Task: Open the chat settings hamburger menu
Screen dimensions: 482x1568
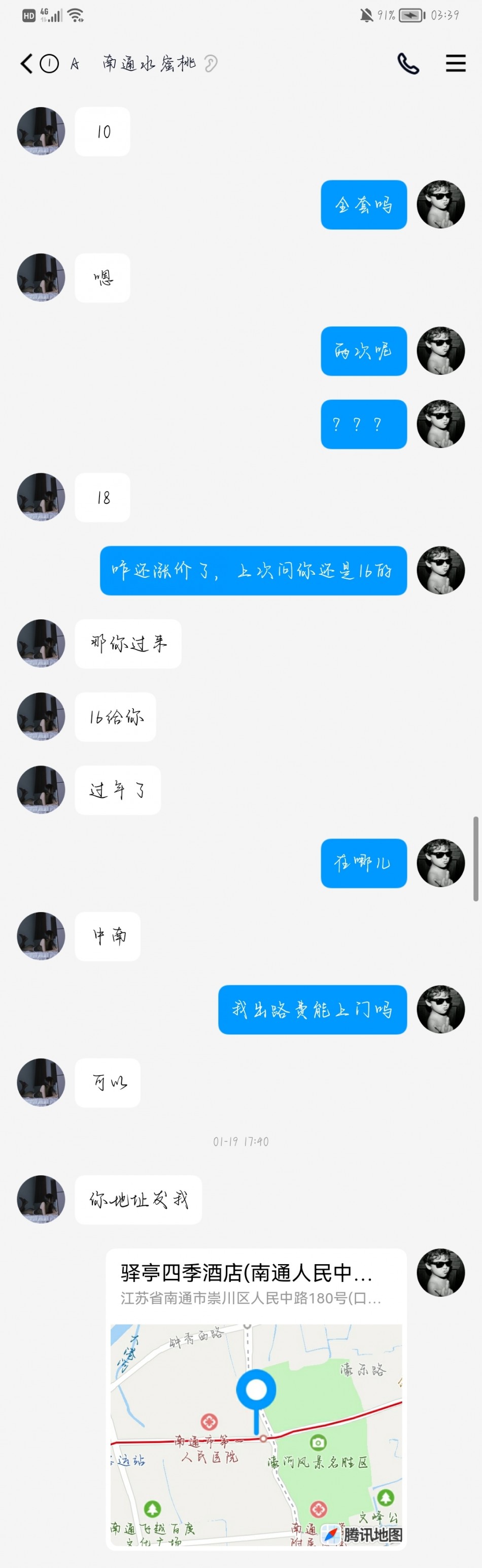Action: click(x=455, y=63)
